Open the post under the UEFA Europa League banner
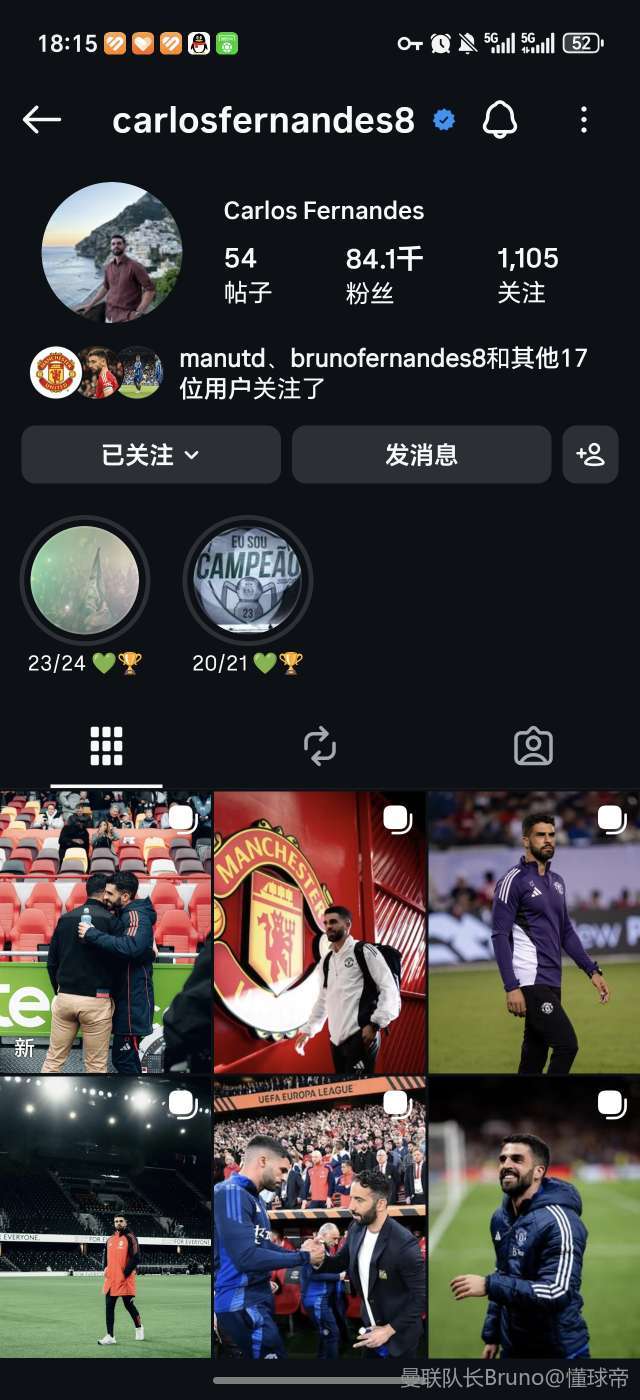The width and height of the screenshot is (640, 1400). click(320, 1216)
